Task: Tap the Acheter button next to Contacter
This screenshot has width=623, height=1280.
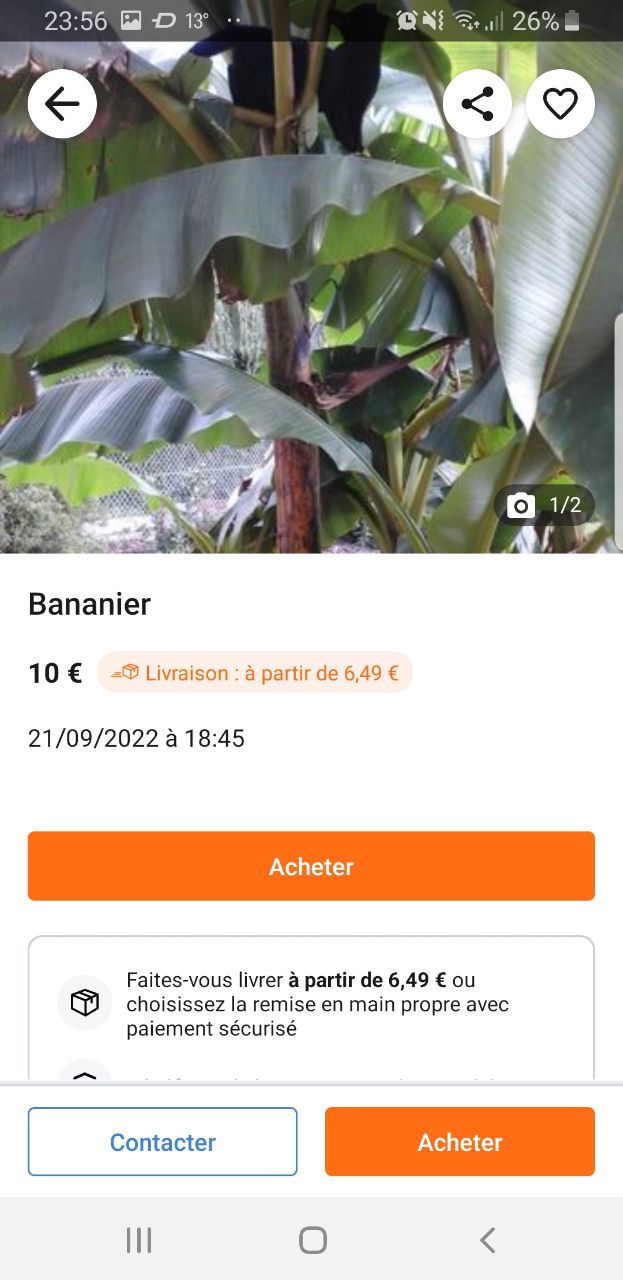Action: 460,1141
